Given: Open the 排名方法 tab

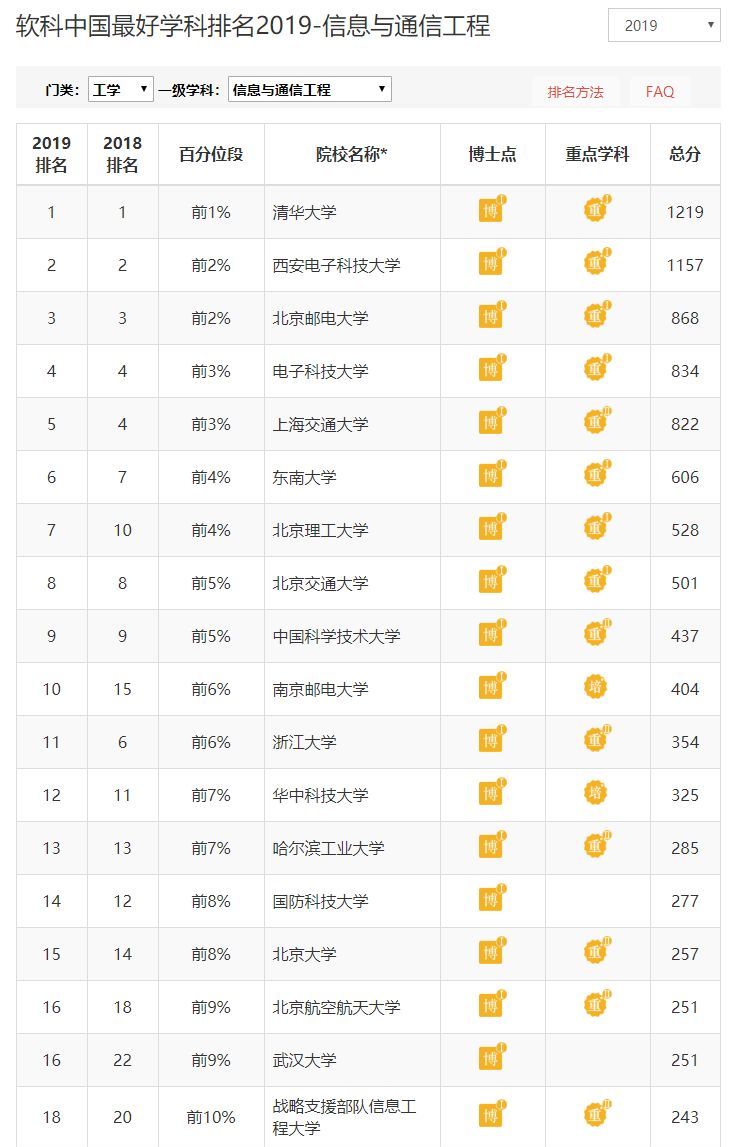Looking at the screenshot, I should pyautogui.click(x=575, y=92).
